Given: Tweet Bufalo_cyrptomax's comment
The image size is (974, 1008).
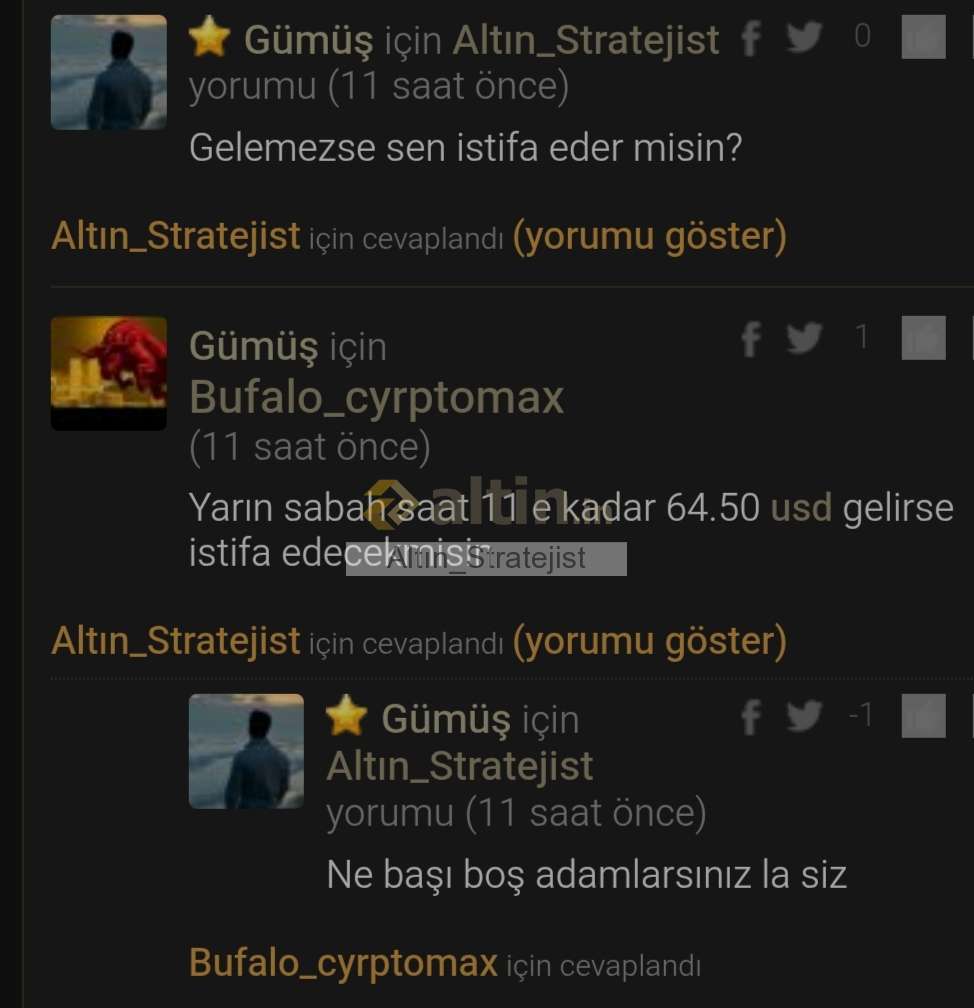Looking at the screenshot, I should [804, 338].
